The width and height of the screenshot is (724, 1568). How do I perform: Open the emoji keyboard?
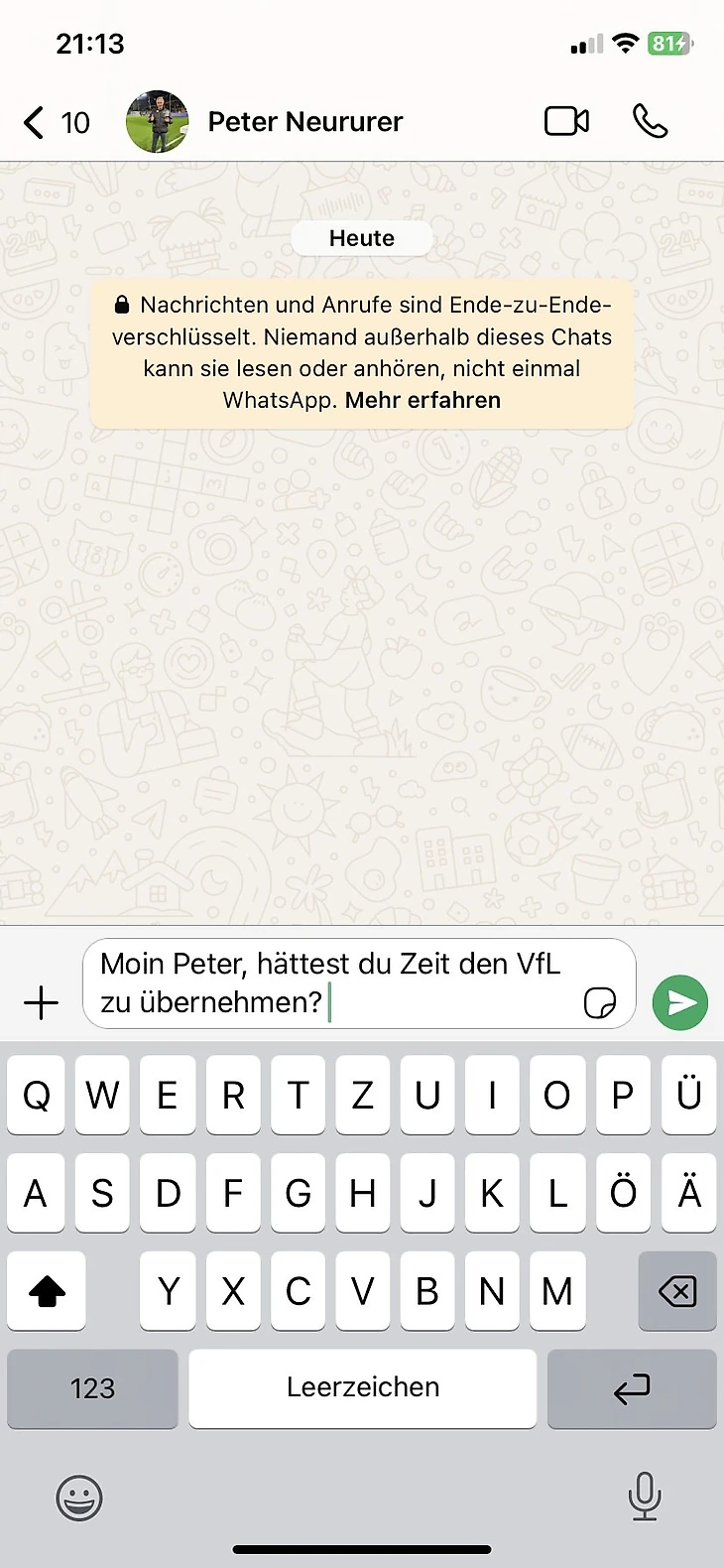pos(79,1498)
